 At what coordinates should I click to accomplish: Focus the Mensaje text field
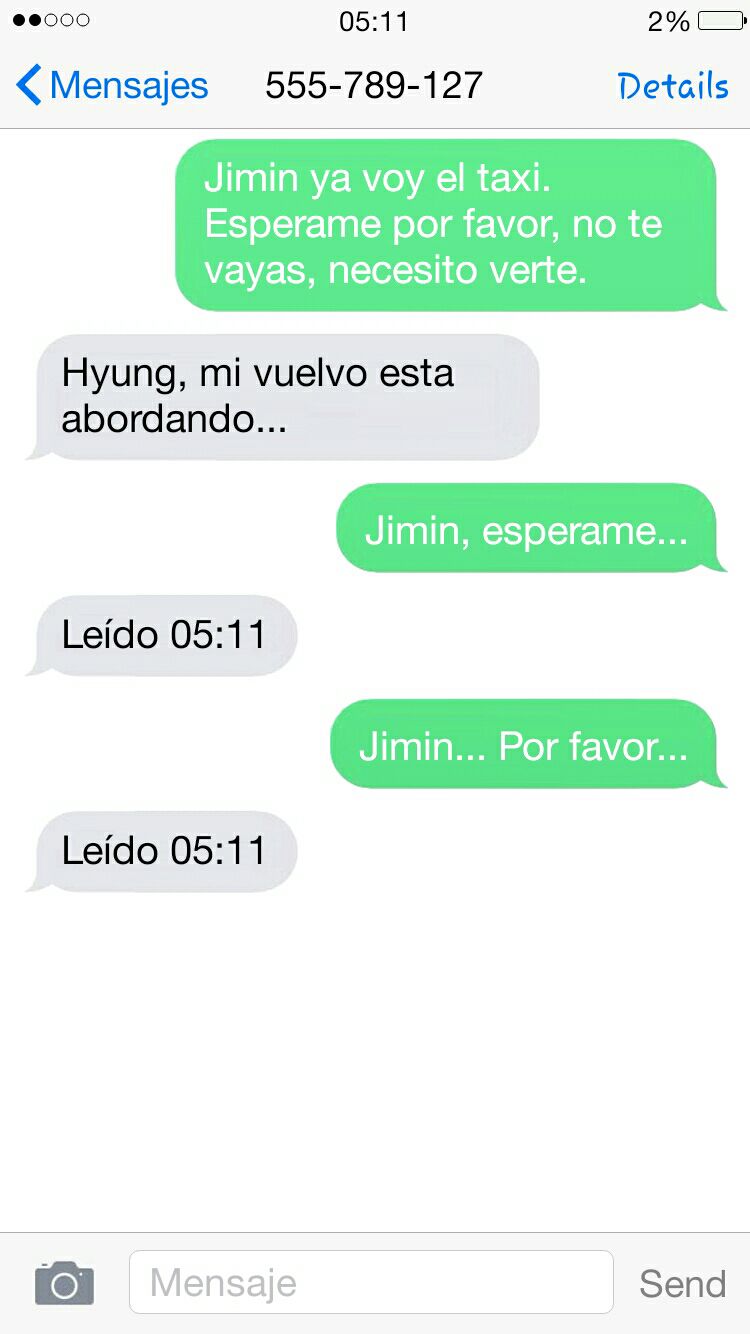pyautogui.click(x=371, y=1282)
